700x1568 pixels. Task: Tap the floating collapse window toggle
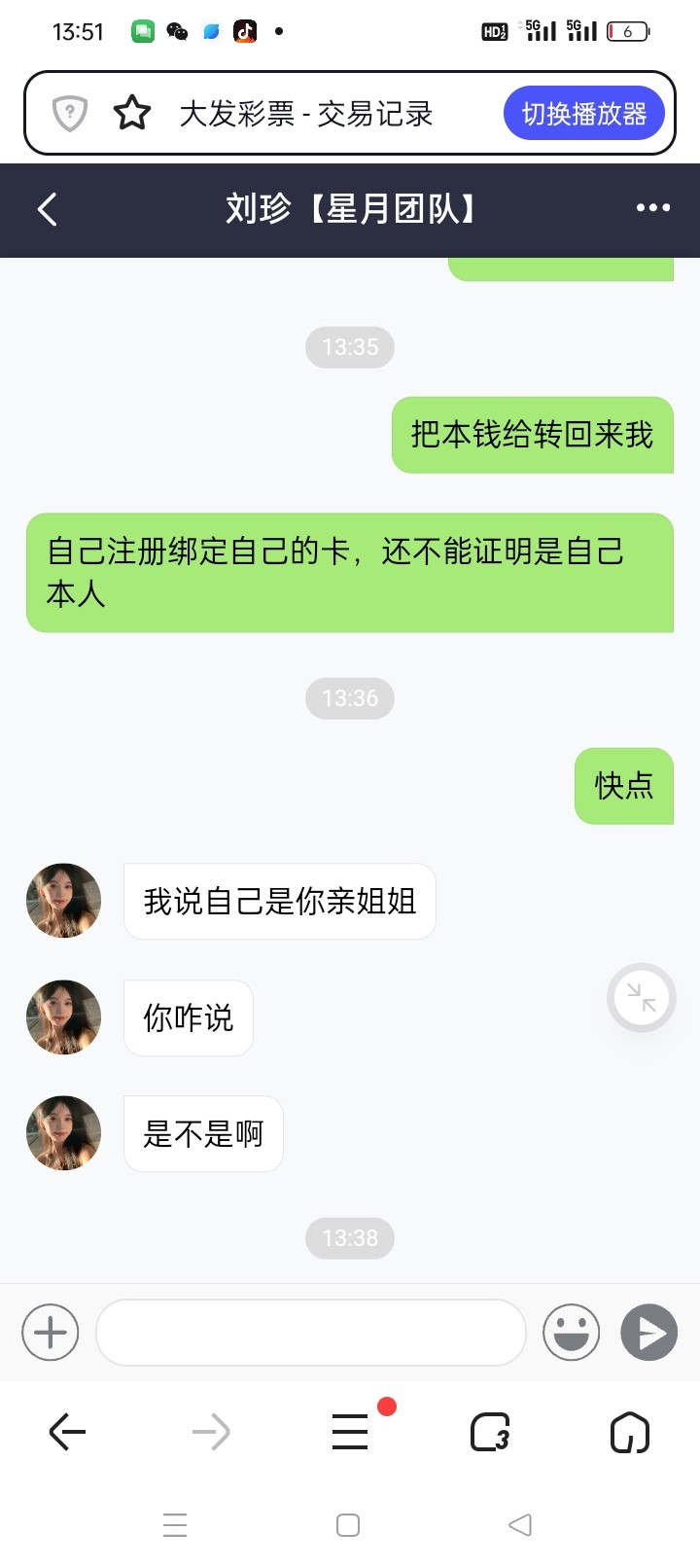pyautogui.click(x=641, y=997)
